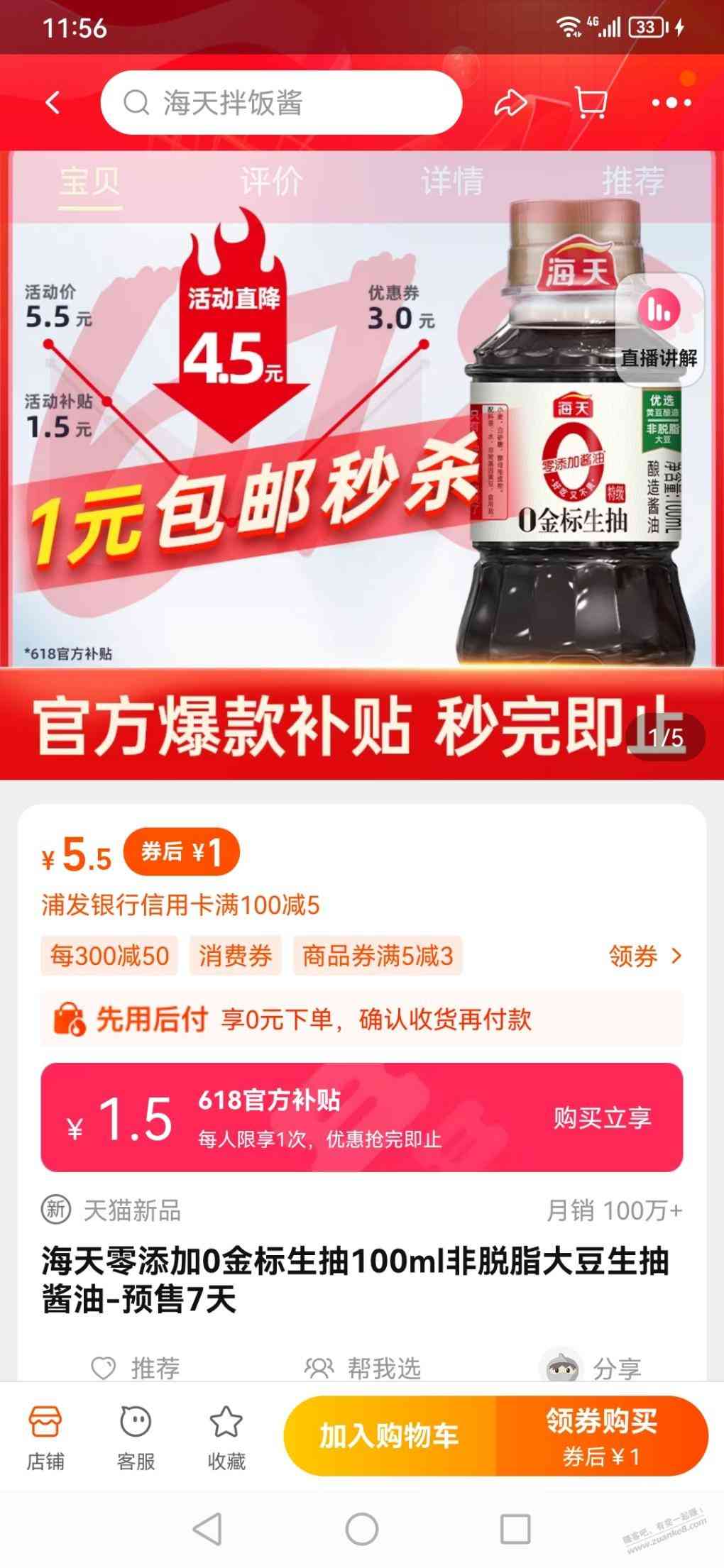Contact 客服 customer service
This screenshot has width=724, height=1568.
[136, 1436]
